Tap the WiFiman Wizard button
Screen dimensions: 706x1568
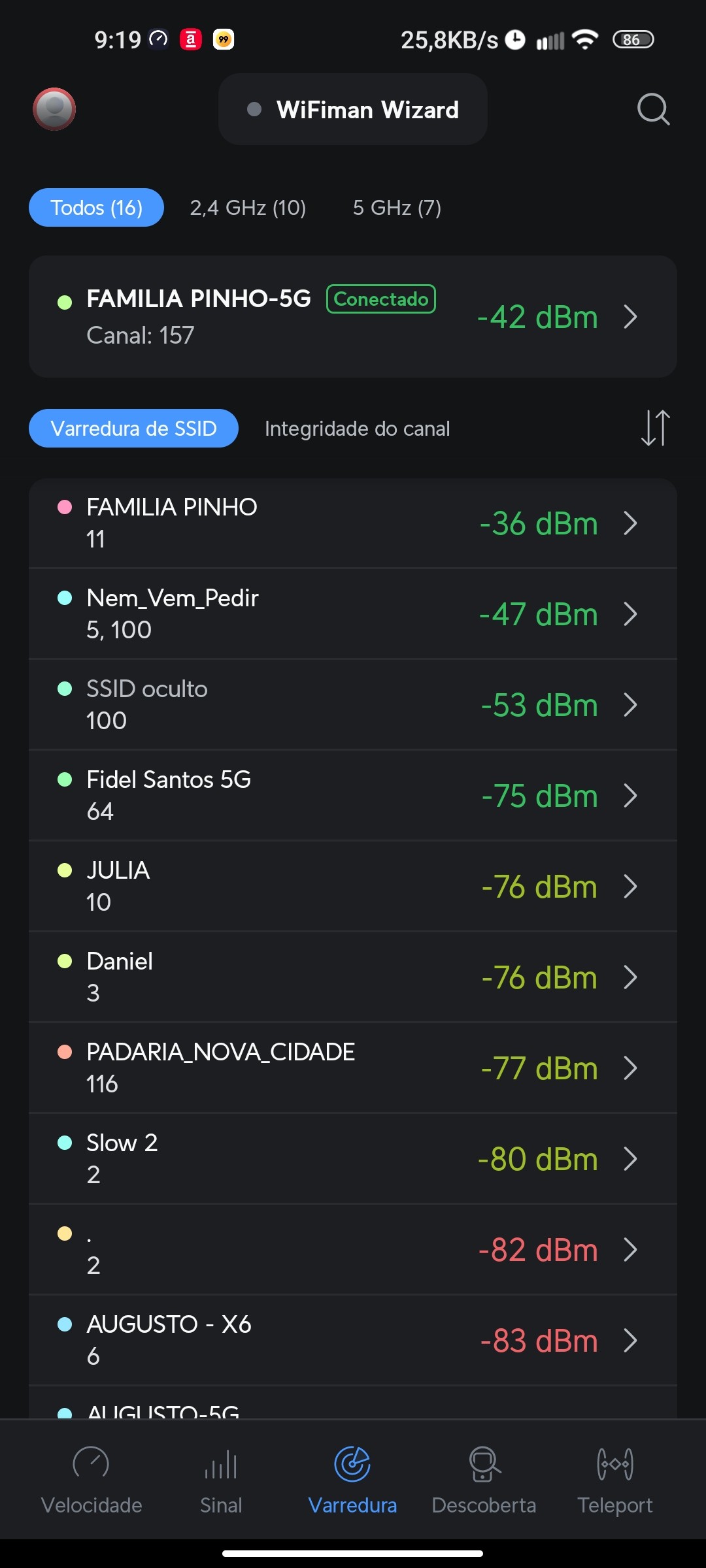coord(353,110)
